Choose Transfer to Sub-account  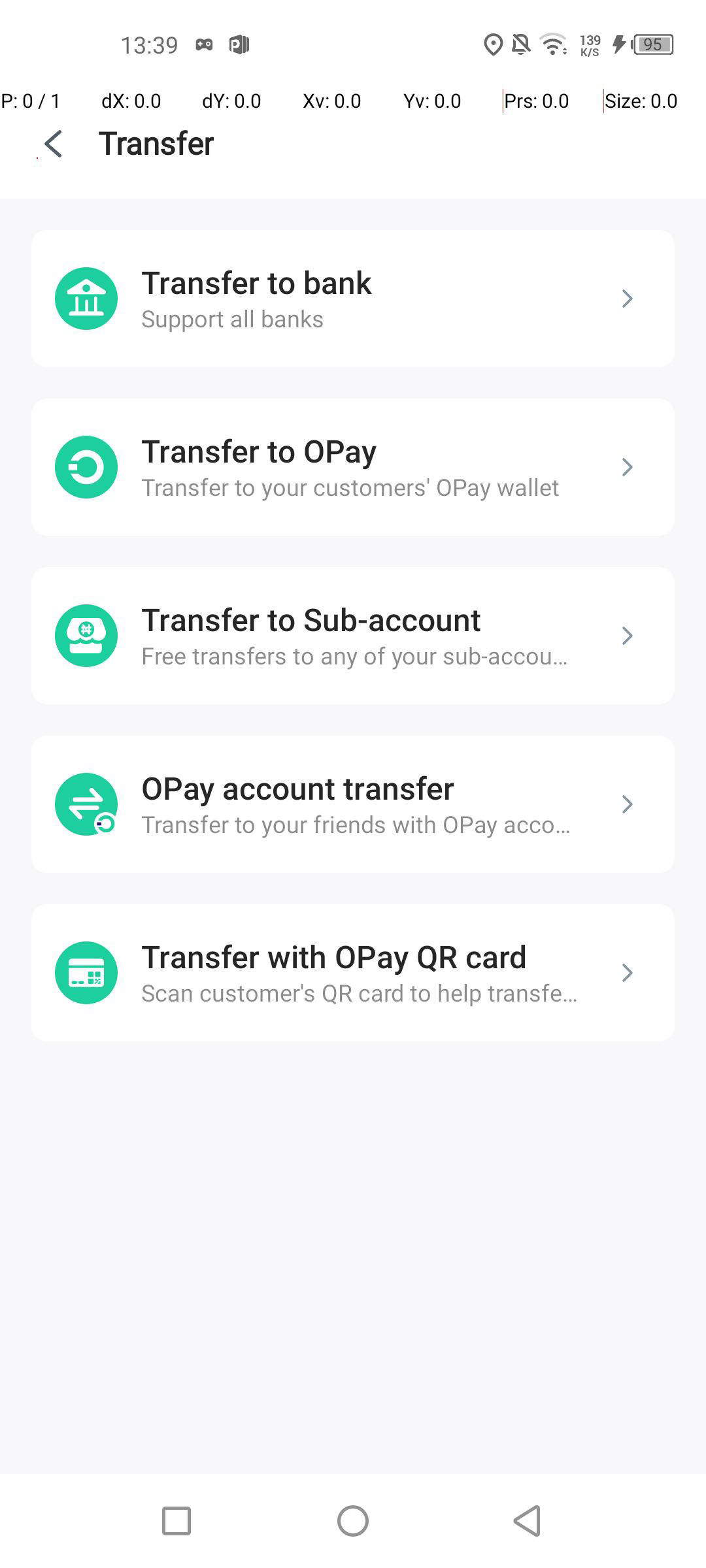pos(353,636)
